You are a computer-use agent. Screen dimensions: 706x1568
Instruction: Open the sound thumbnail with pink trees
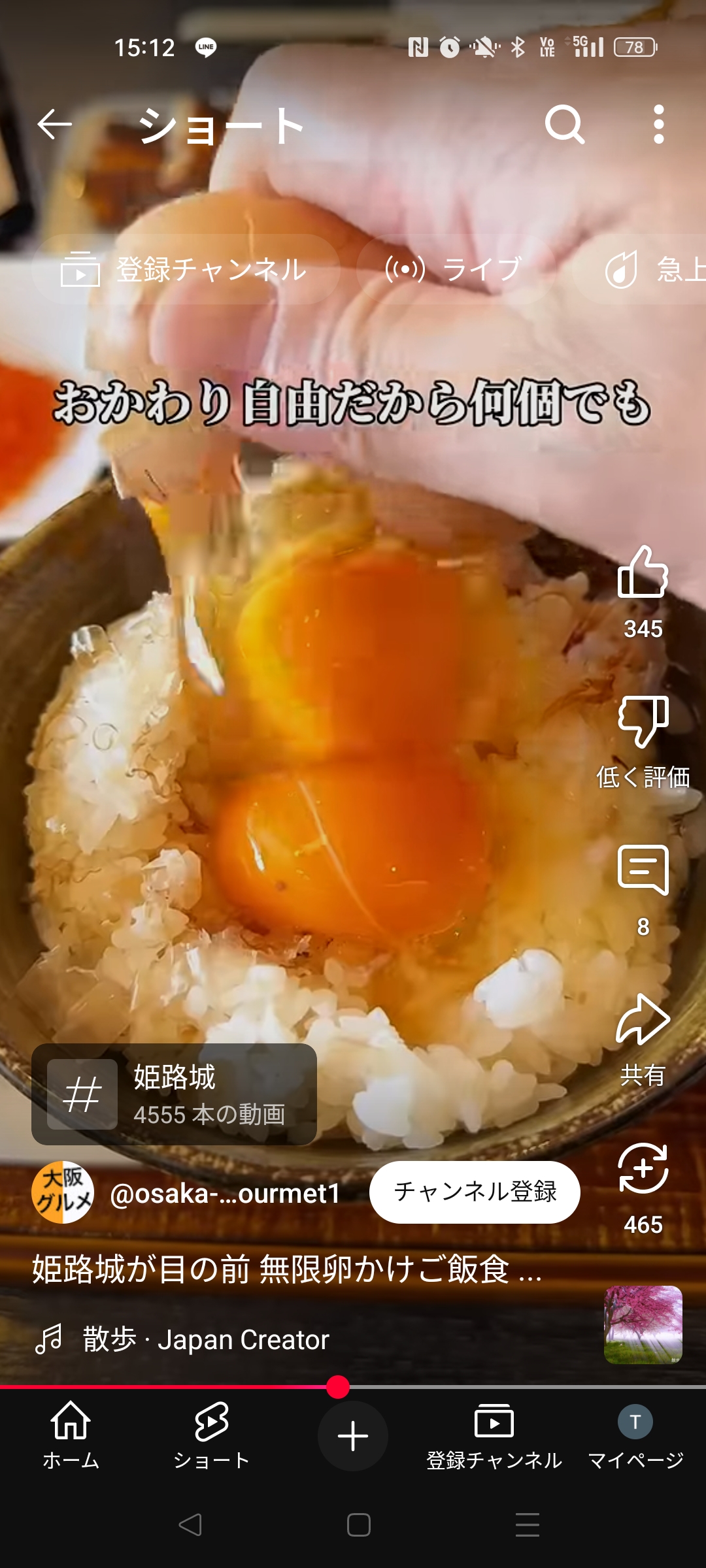(x=643, y=1325)
